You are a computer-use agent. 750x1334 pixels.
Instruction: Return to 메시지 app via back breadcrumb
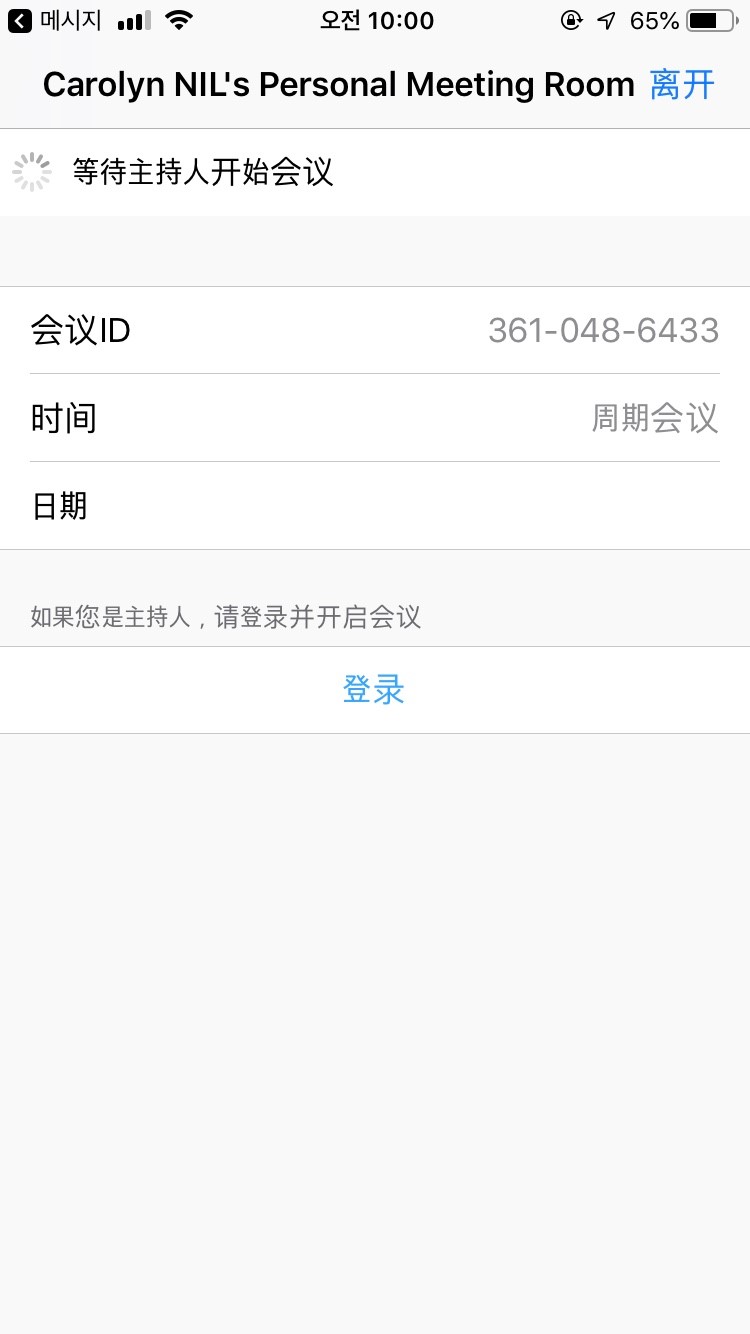tap(55, 20)
